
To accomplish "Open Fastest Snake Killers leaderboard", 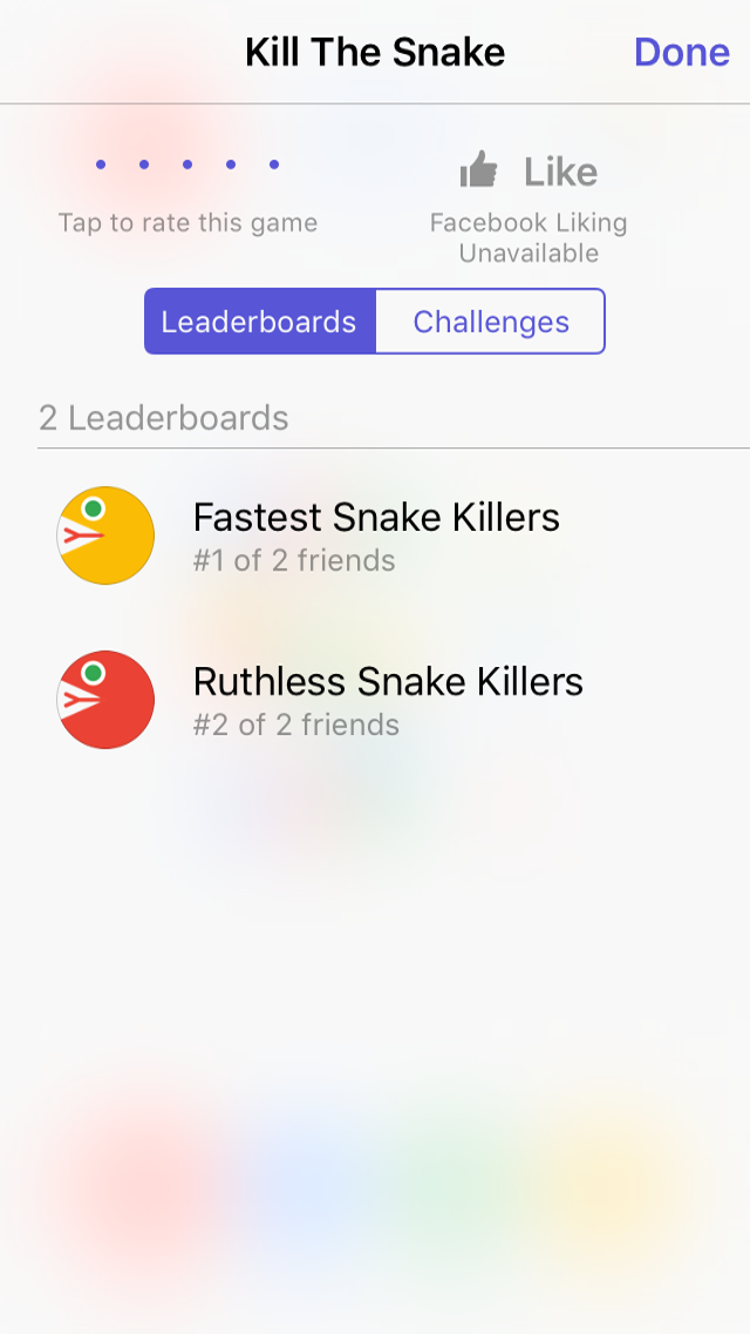I will 375,535.
